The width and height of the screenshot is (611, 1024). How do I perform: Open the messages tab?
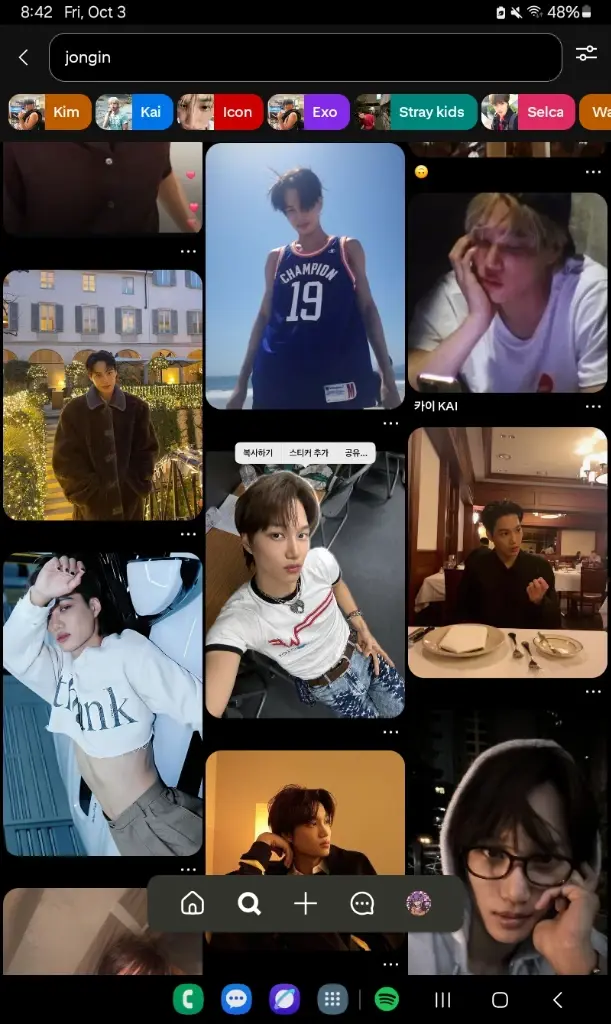[x=362, y=904]
